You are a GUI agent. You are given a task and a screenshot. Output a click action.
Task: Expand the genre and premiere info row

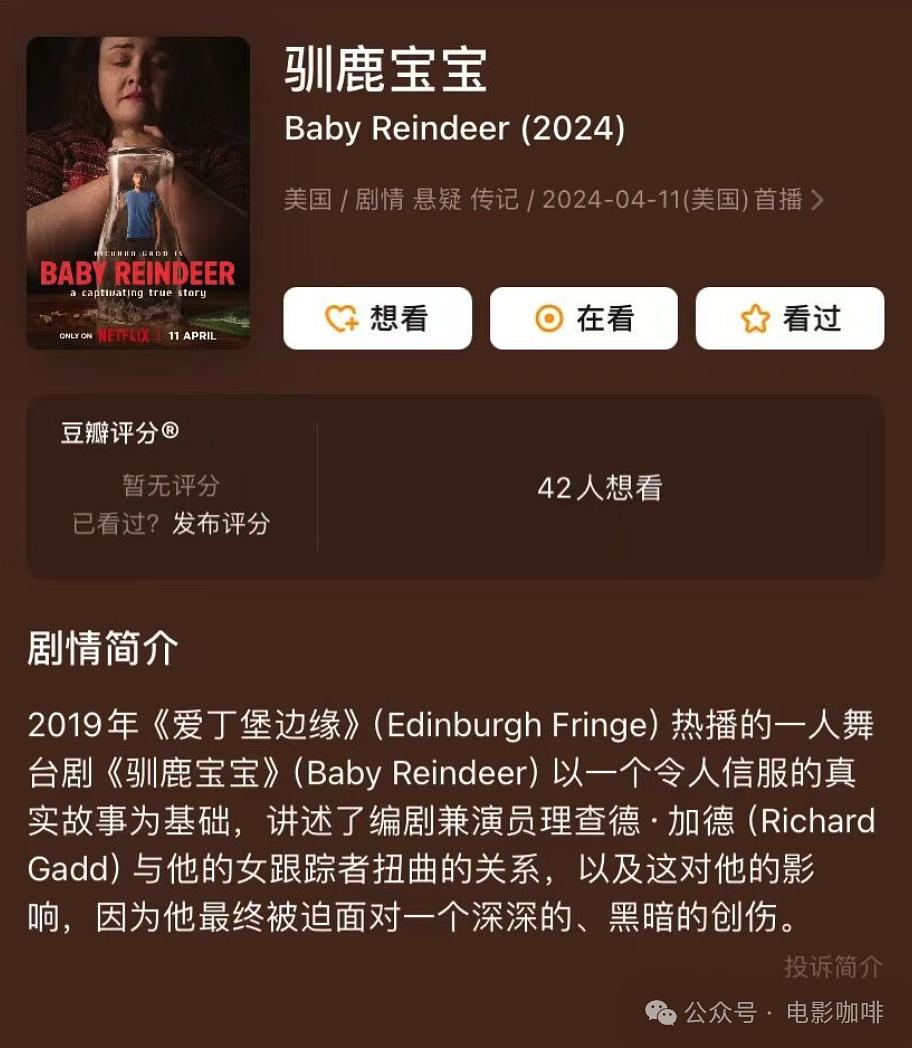point(554,200)
